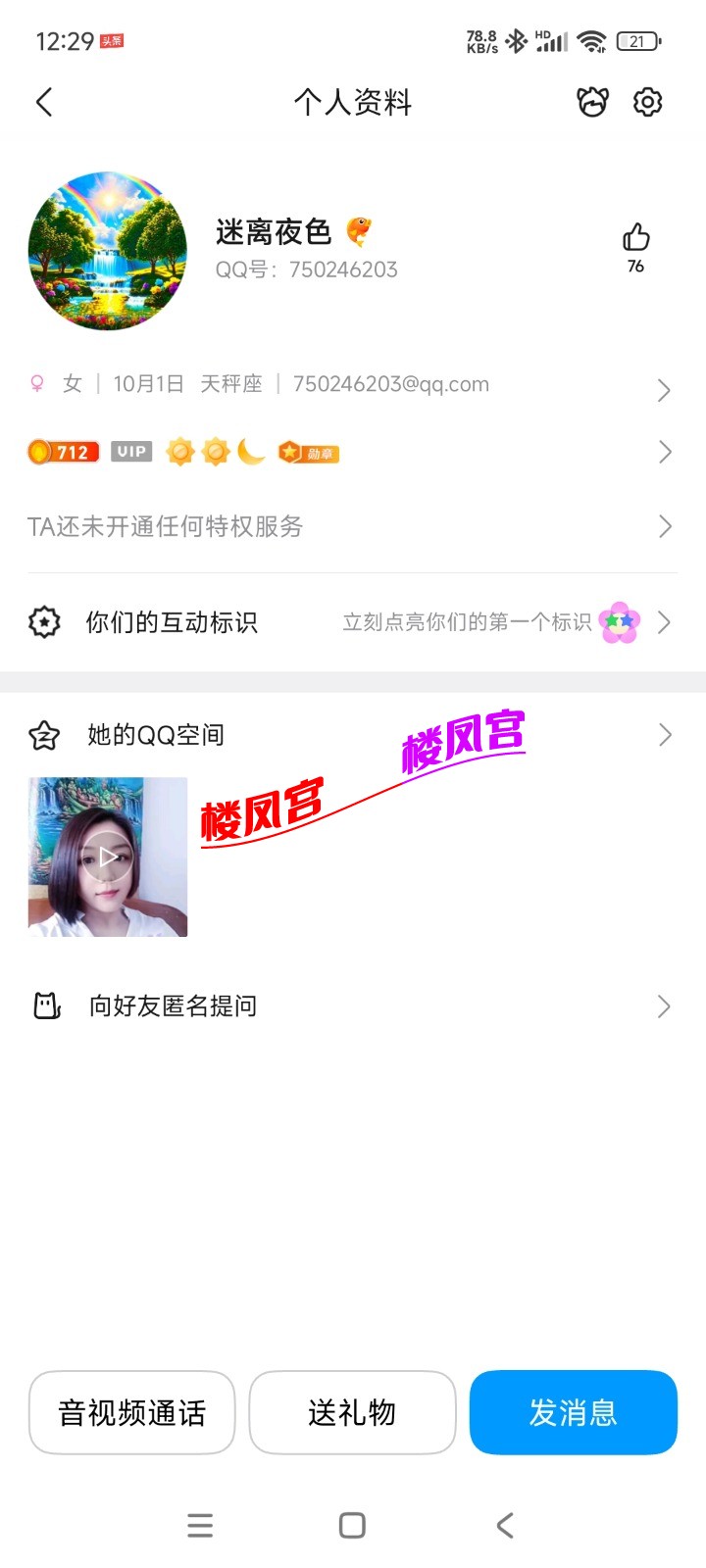706x1568 pixels.
Task: Tap the moon online-level icon
Action: click(249, 453)
